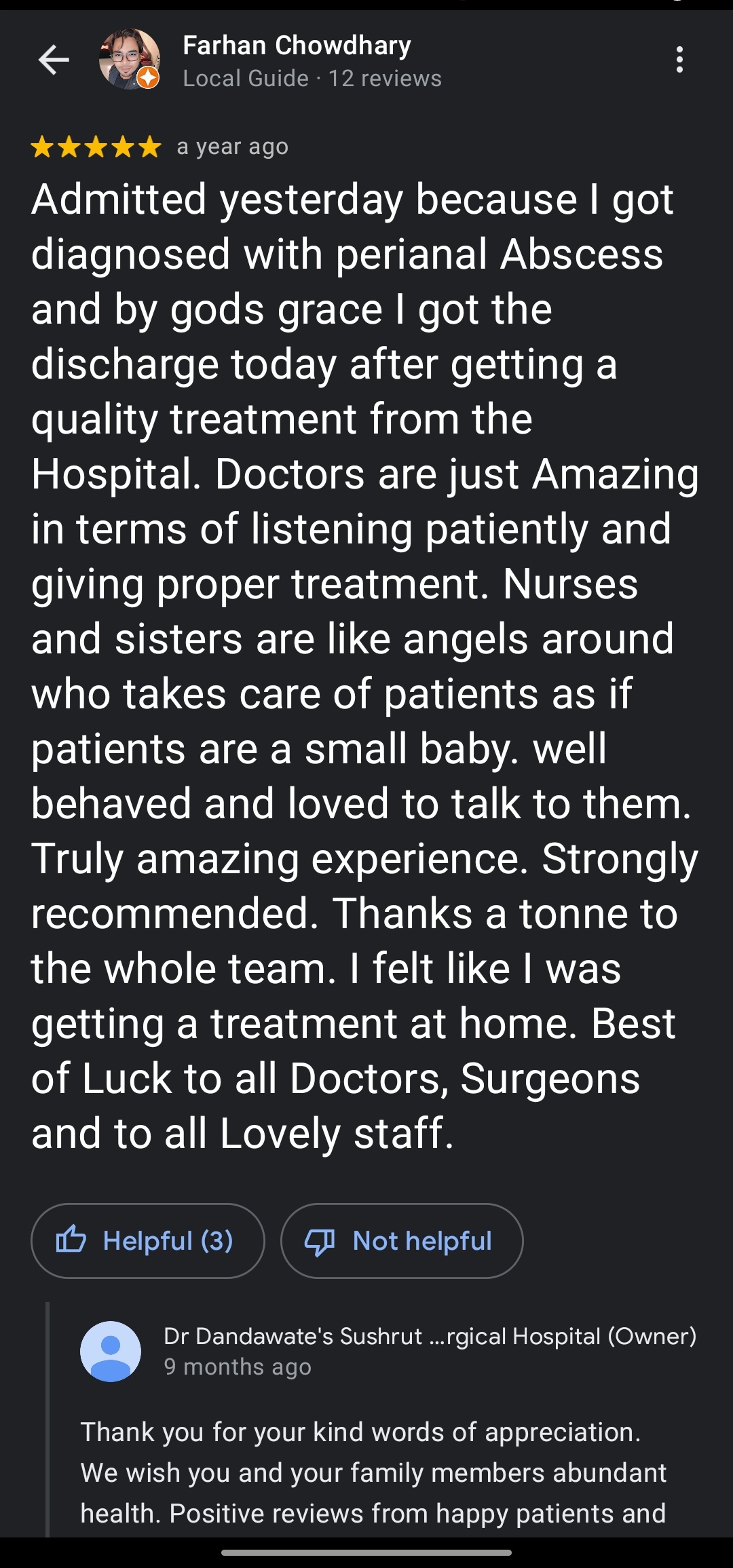733x1568 pixels.
Task: Open the three-dot overflow menu
Action: coord(679,60)
